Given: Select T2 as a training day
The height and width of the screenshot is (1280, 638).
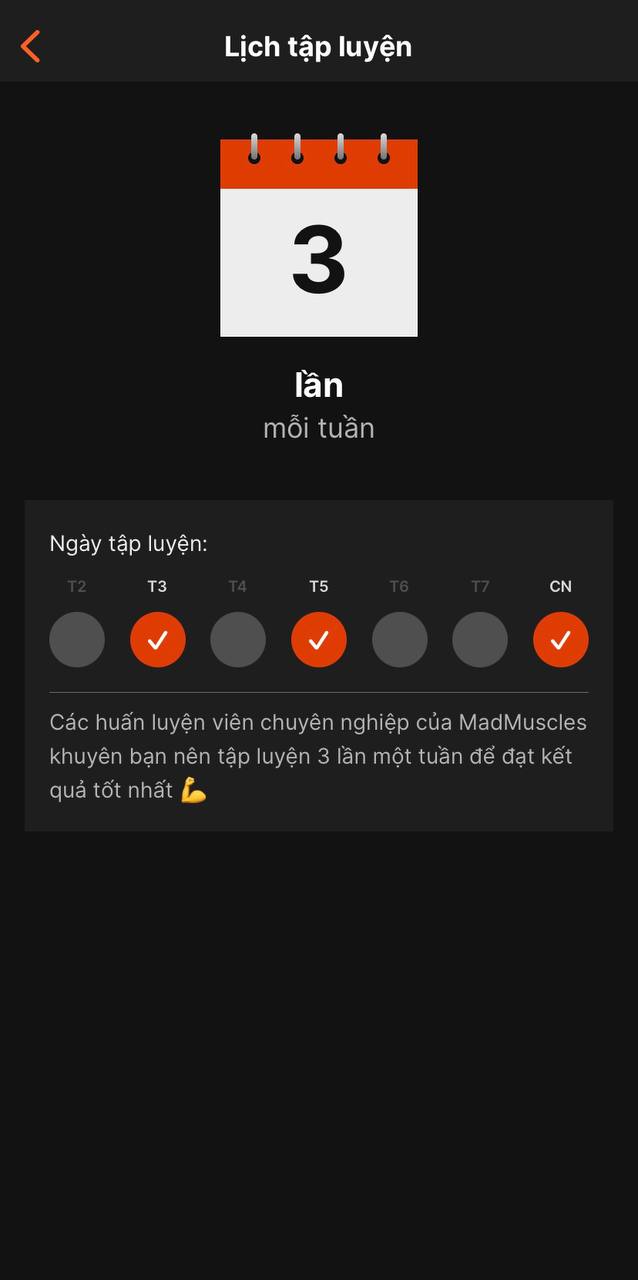Looking at the screenshot, I should click(77, 639).
